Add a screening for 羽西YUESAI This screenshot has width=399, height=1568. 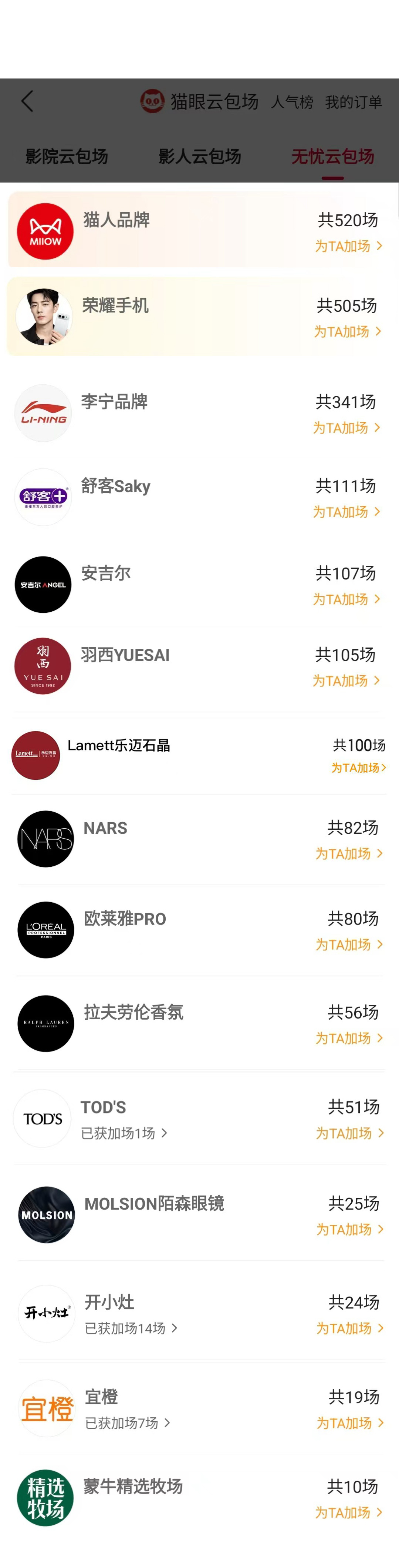[346, 681]
